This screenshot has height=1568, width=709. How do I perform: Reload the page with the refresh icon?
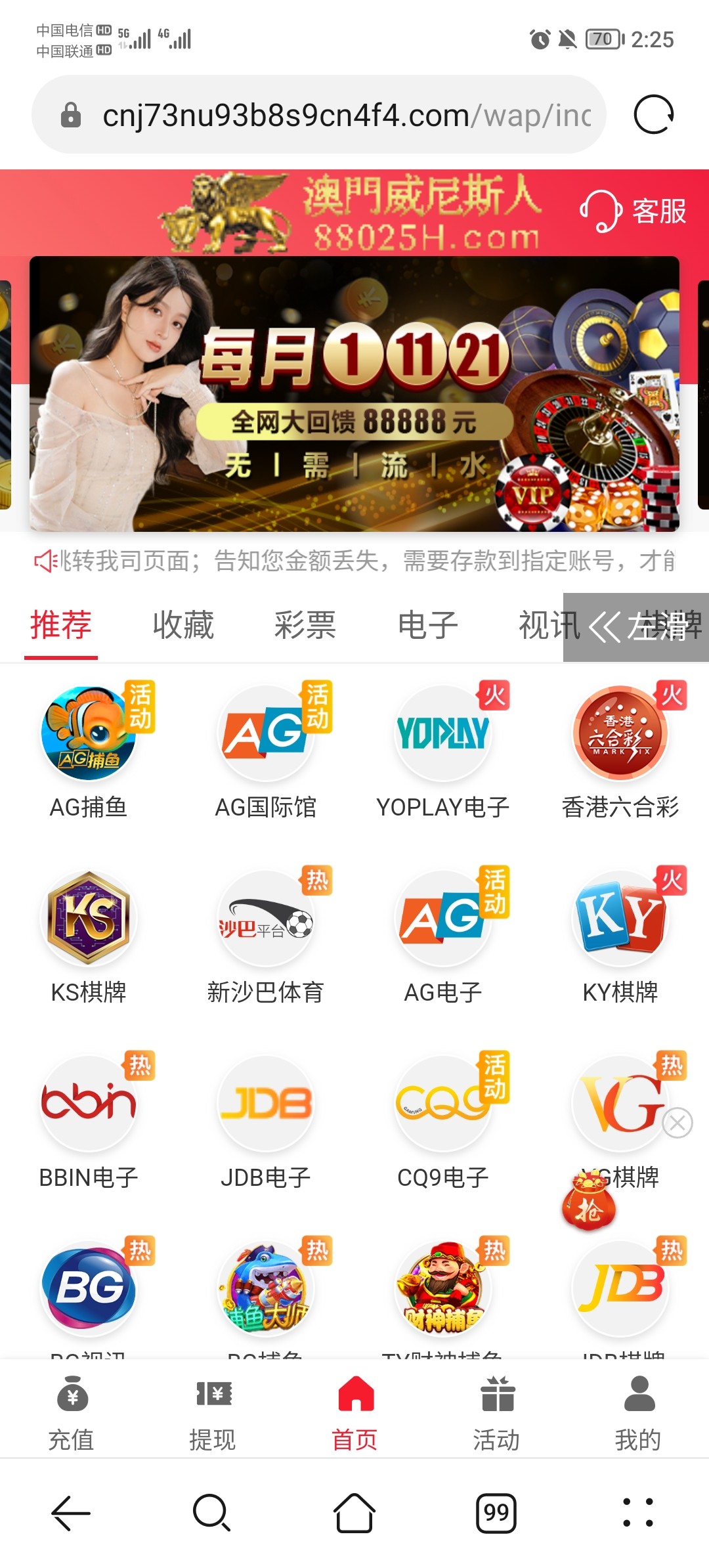click(653, 115)
